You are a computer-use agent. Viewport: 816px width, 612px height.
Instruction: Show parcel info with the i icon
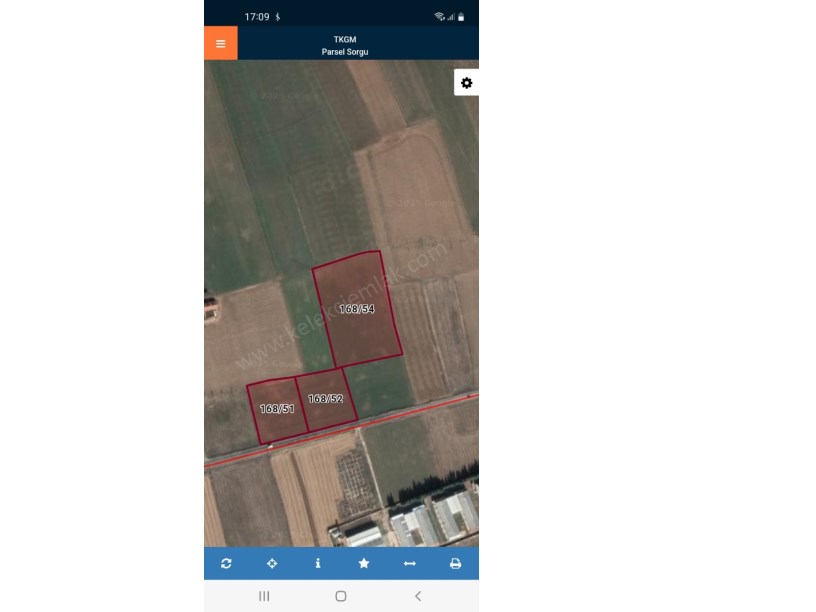[x=318, y=564]
